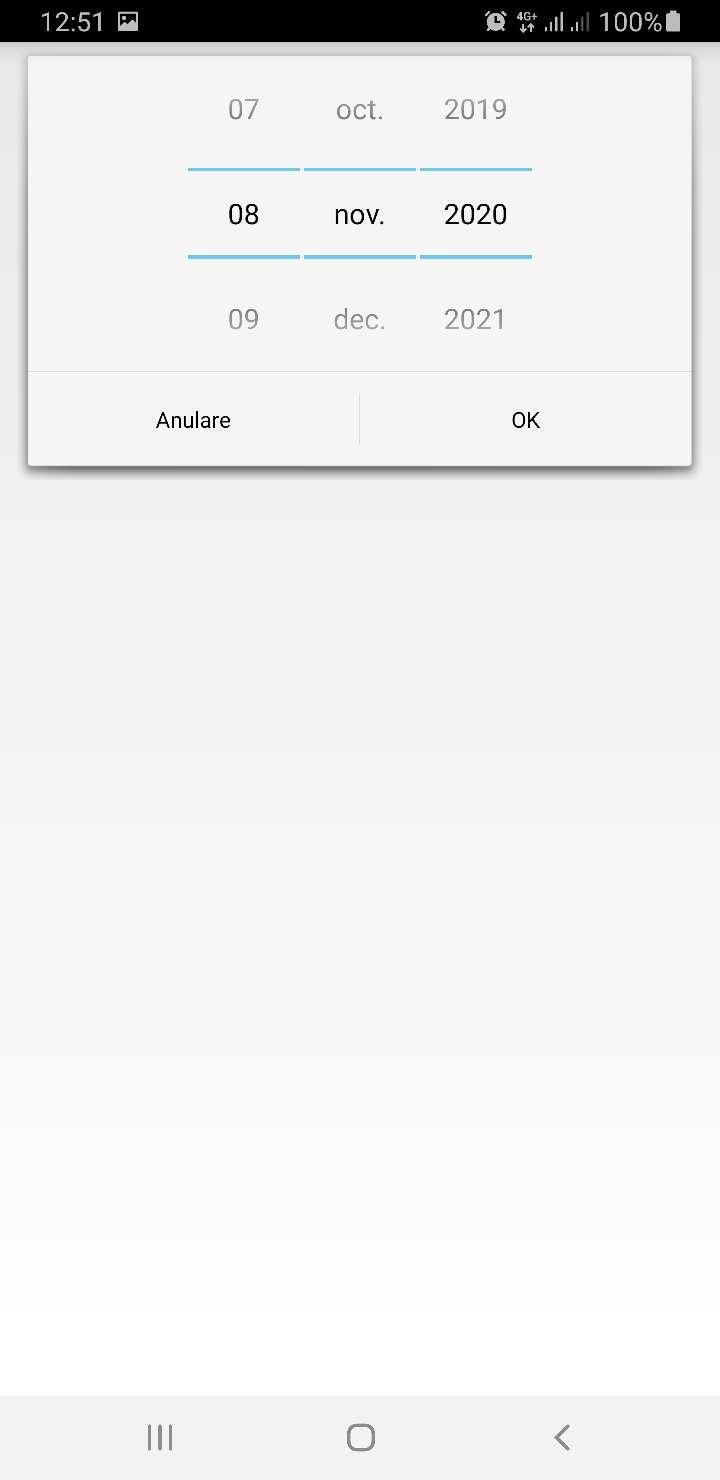Choose previous month oct.
This screenshot has width=720, height=1480.
click(360, 109)
